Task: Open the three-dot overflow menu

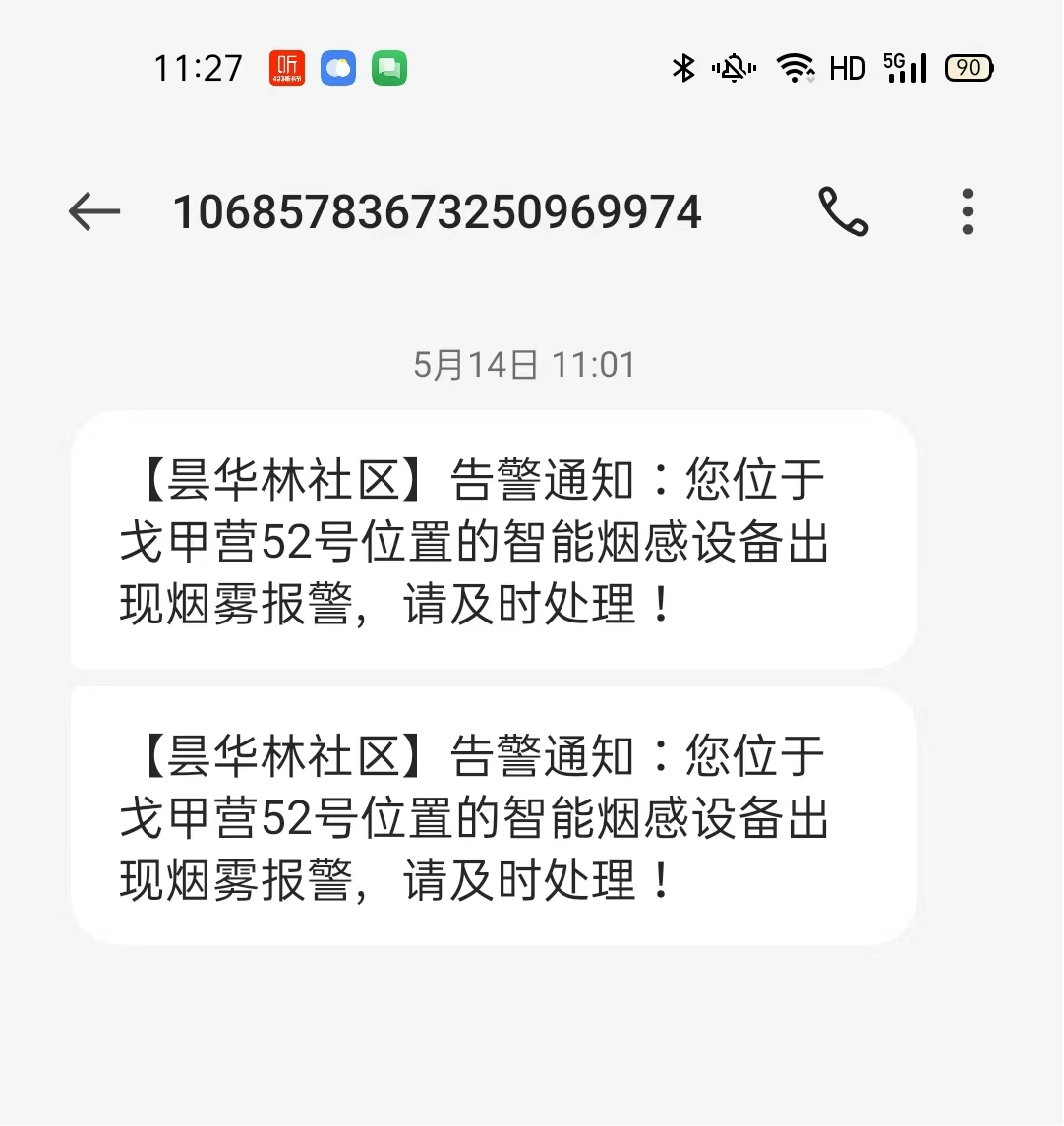Action: tap(968, 211)
